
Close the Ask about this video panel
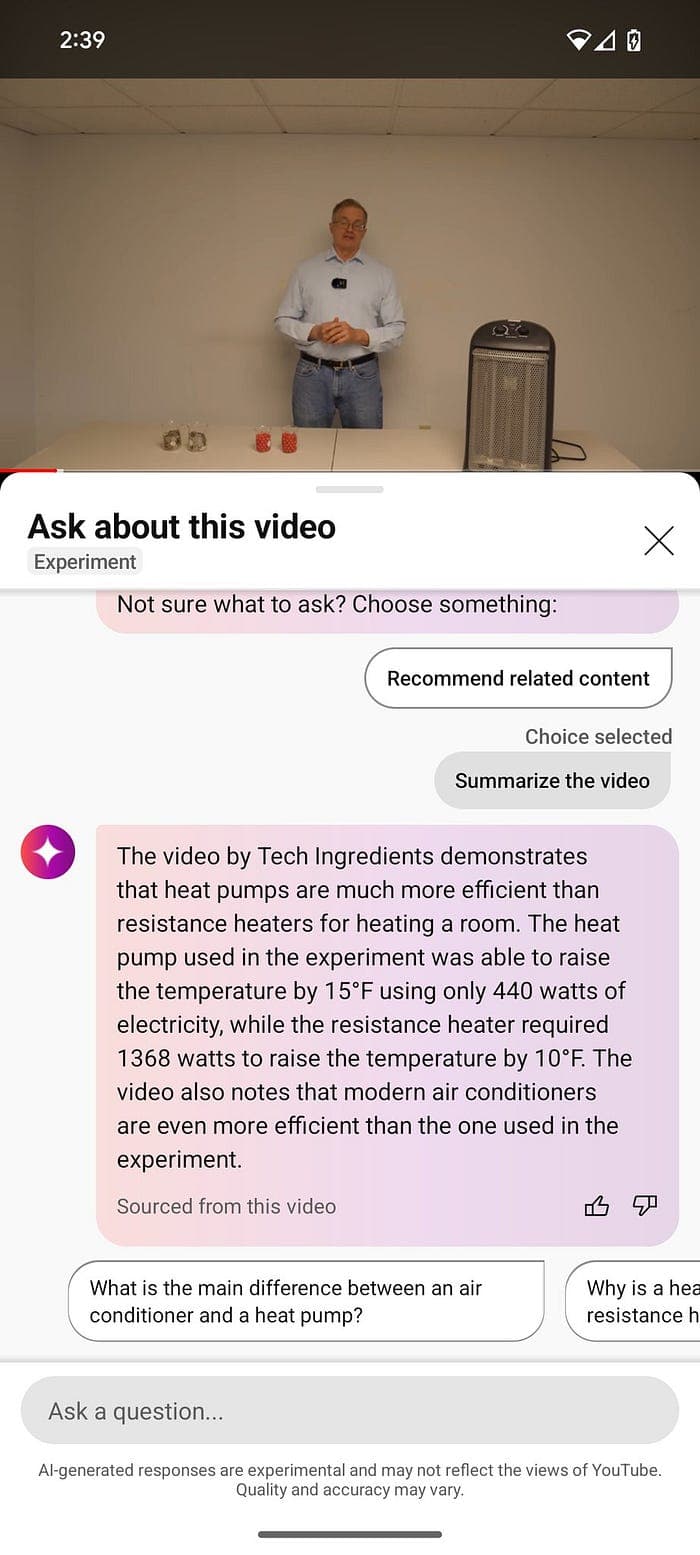click(658, 541)
